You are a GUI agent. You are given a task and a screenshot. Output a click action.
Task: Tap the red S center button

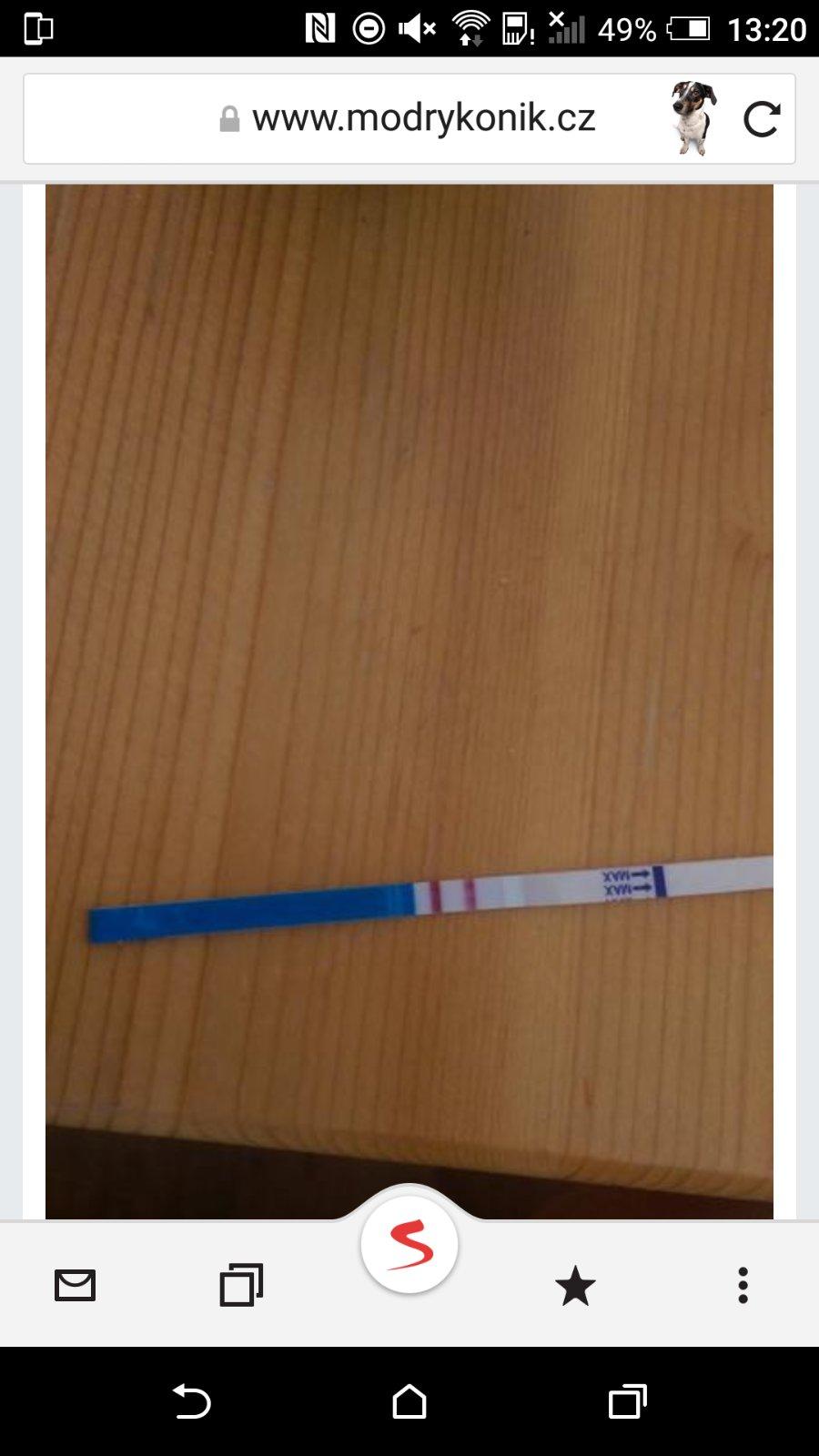pos(409,1244)
